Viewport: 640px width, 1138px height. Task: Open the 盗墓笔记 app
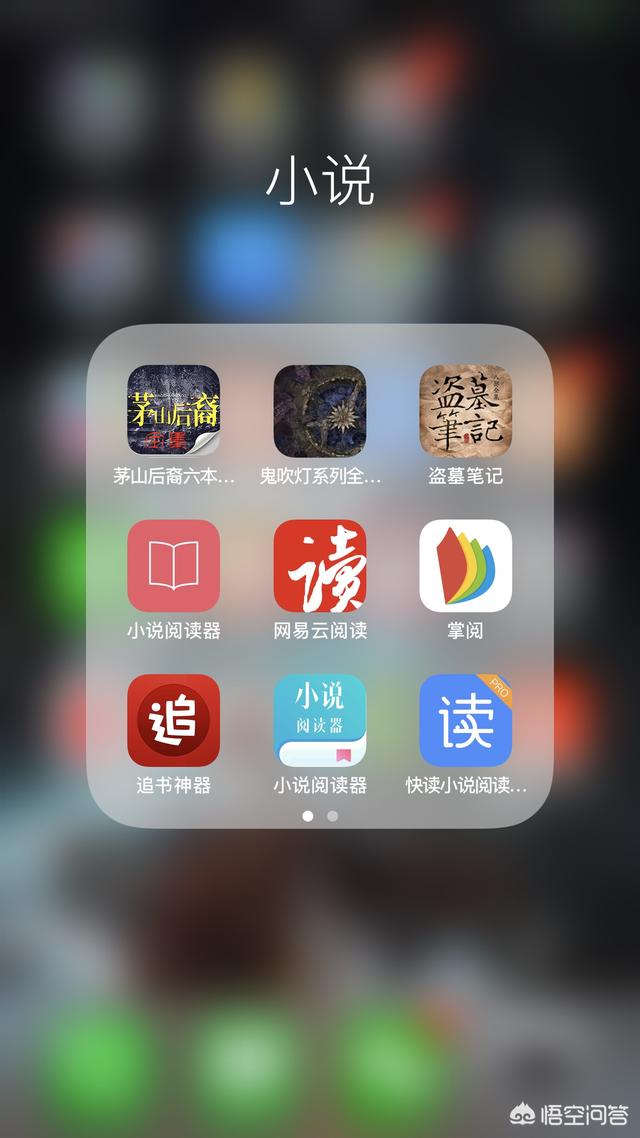point(465,410)
